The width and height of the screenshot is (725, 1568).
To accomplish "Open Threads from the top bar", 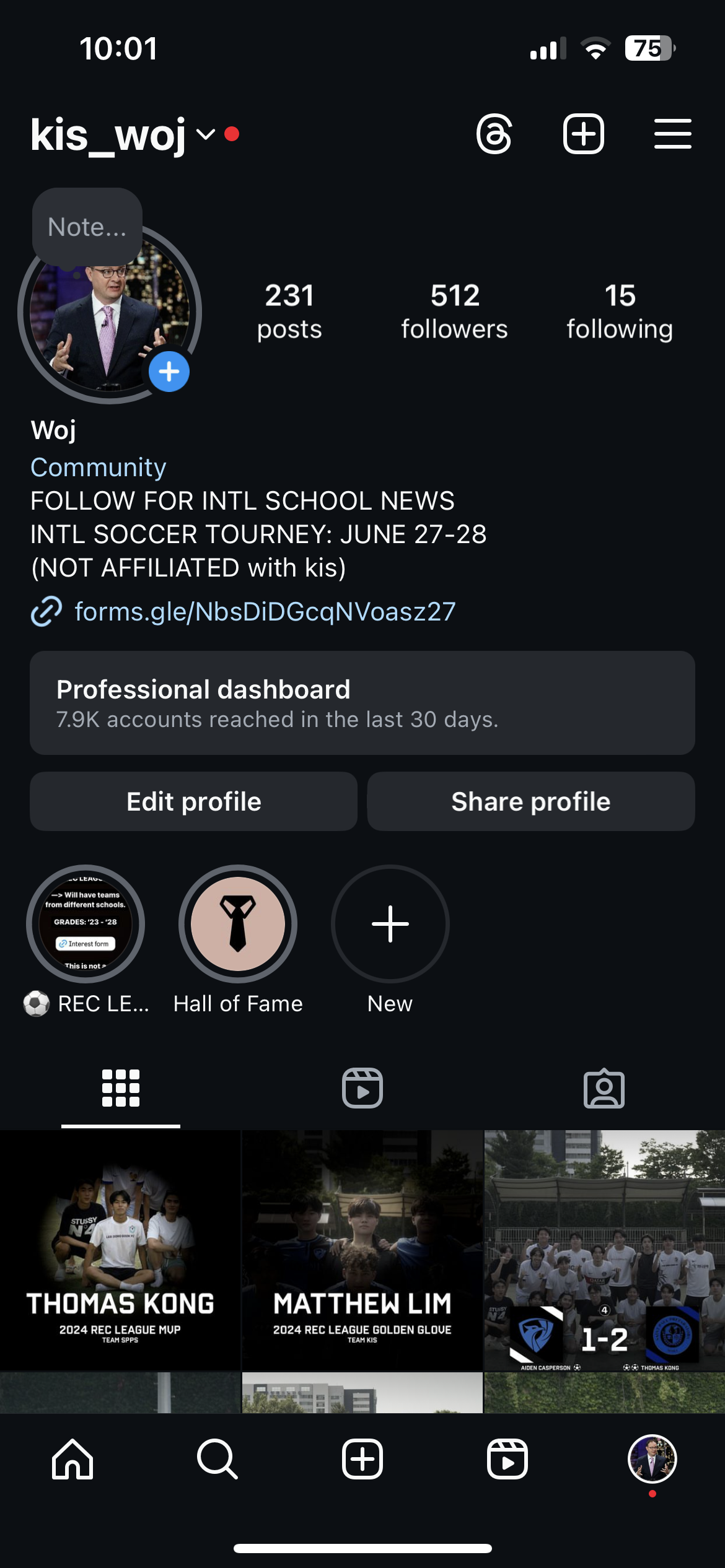I will pyautogui.click(x=494, y=134).
